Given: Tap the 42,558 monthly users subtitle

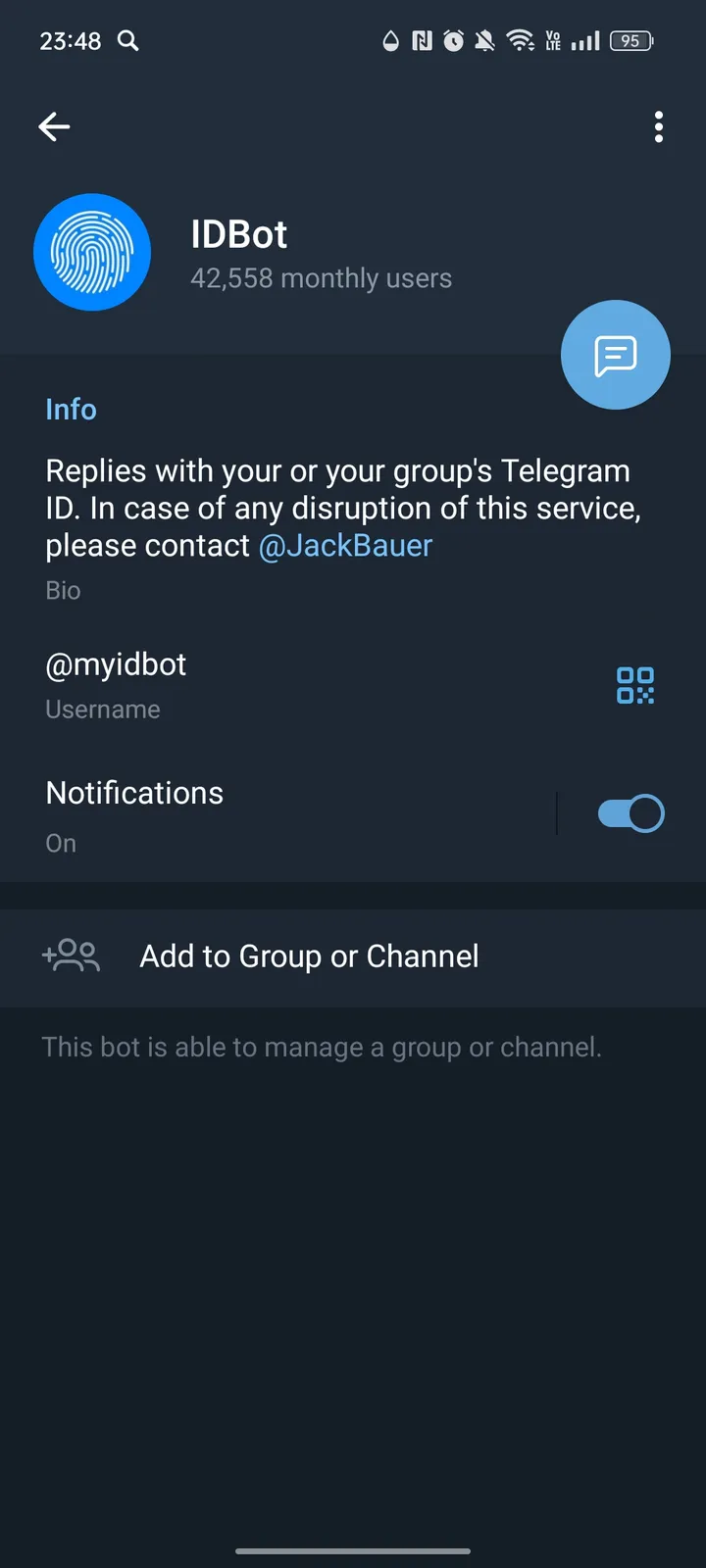Looking at the screenshot, I should point(321,278).
